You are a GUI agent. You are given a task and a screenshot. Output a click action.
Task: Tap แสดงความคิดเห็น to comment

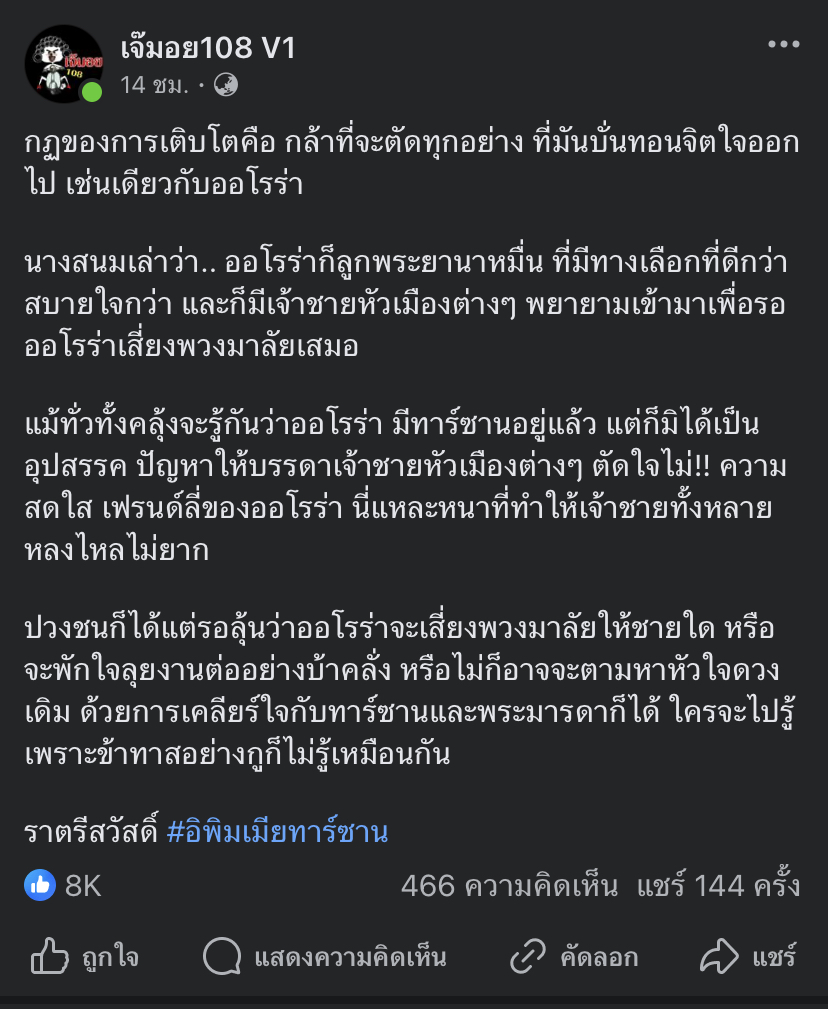[324, 957]
